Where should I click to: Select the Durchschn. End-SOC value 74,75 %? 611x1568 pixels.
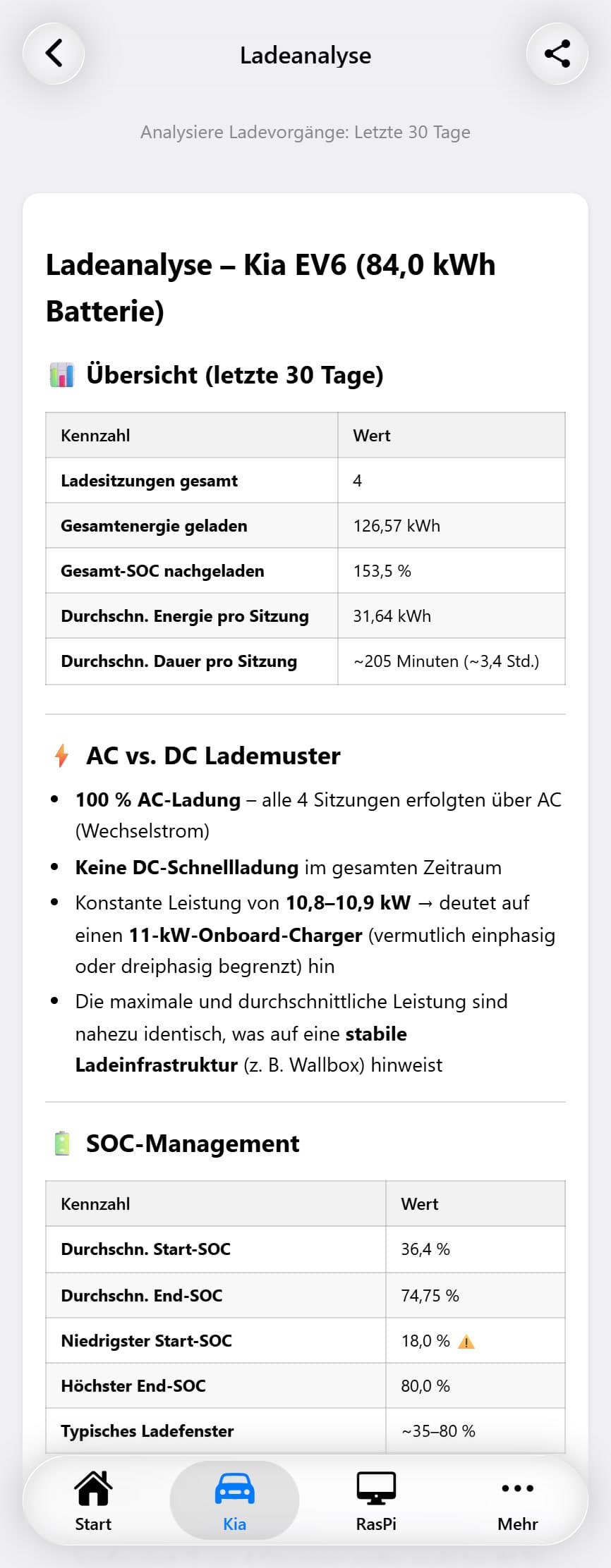tap(430, 1295)
